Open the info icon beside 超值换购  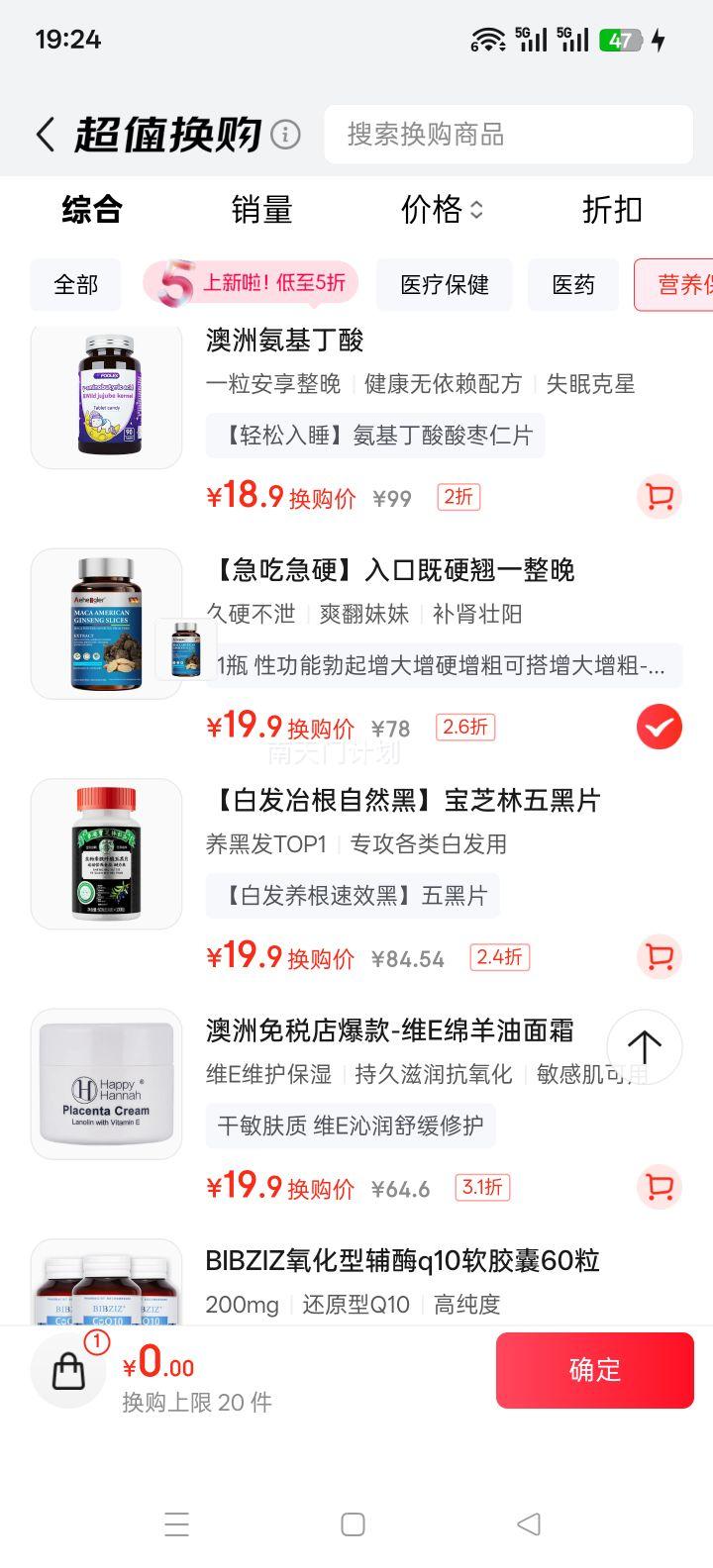[x=285, y=134]
